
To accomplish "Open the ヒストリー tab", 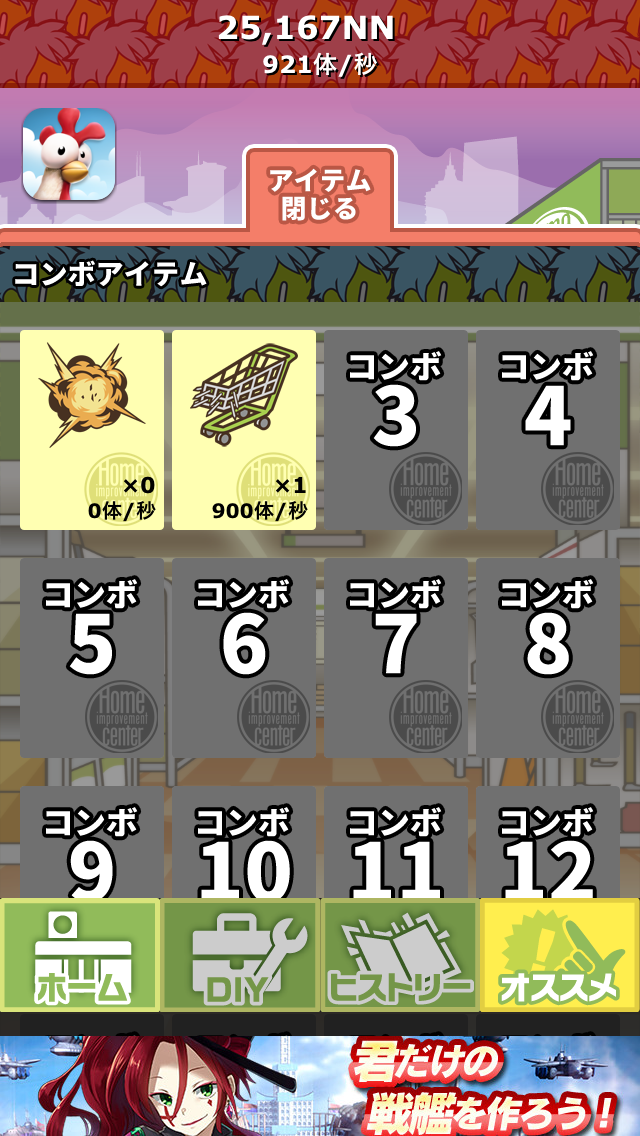I will [x=400, y=955].
